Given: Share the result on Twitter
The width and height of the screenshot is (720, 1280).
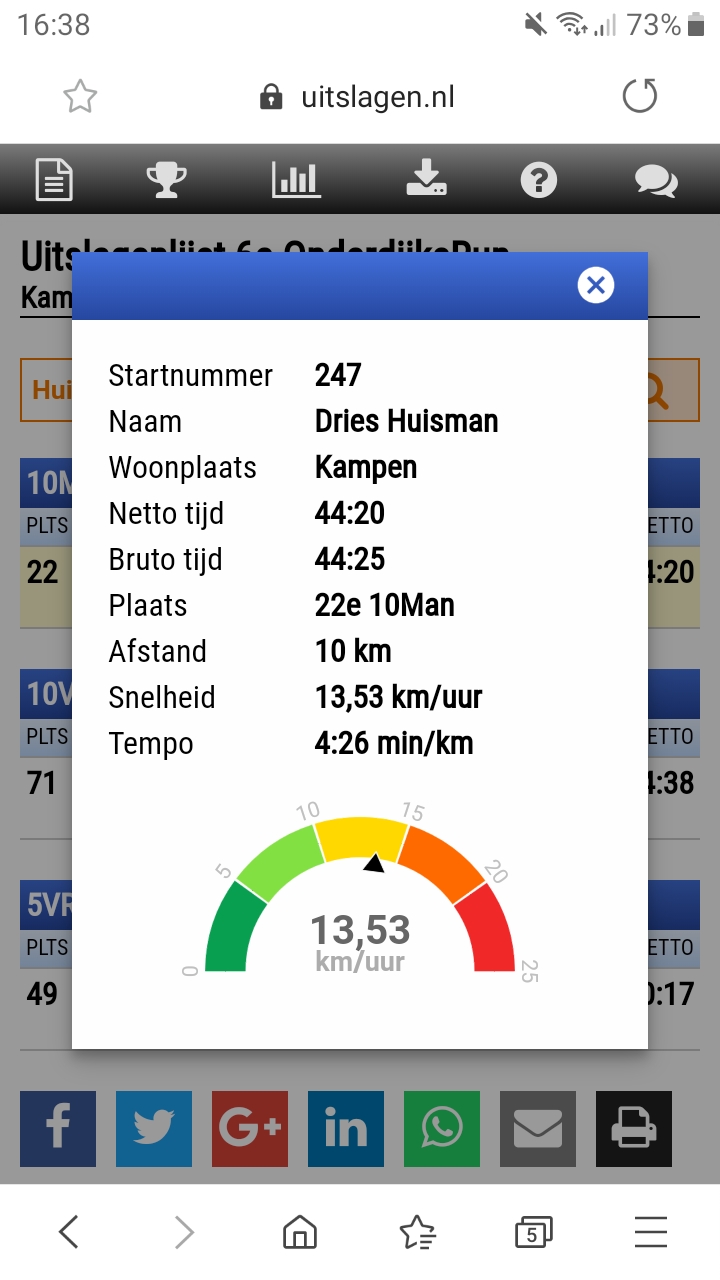Looking at the screenshot, I should click(153, 1128).
